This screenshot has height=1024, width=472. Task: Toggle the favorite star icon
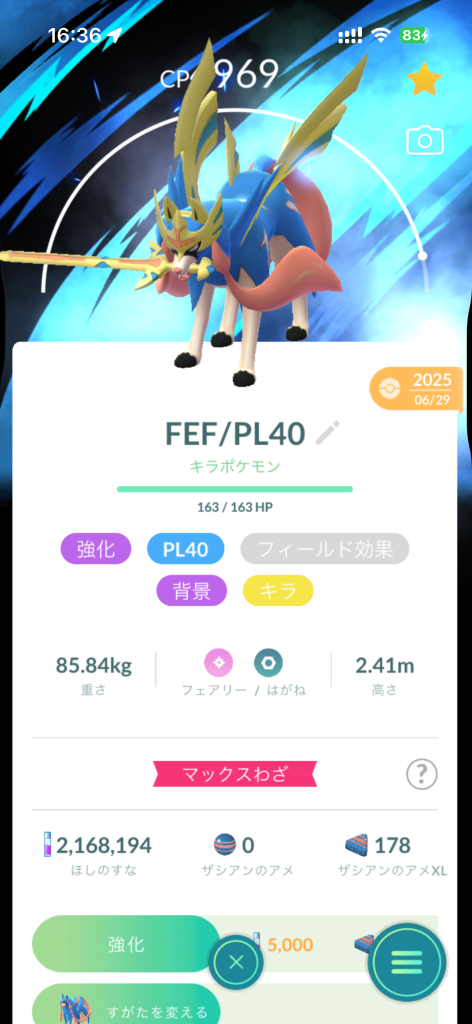tap(424, 80)
